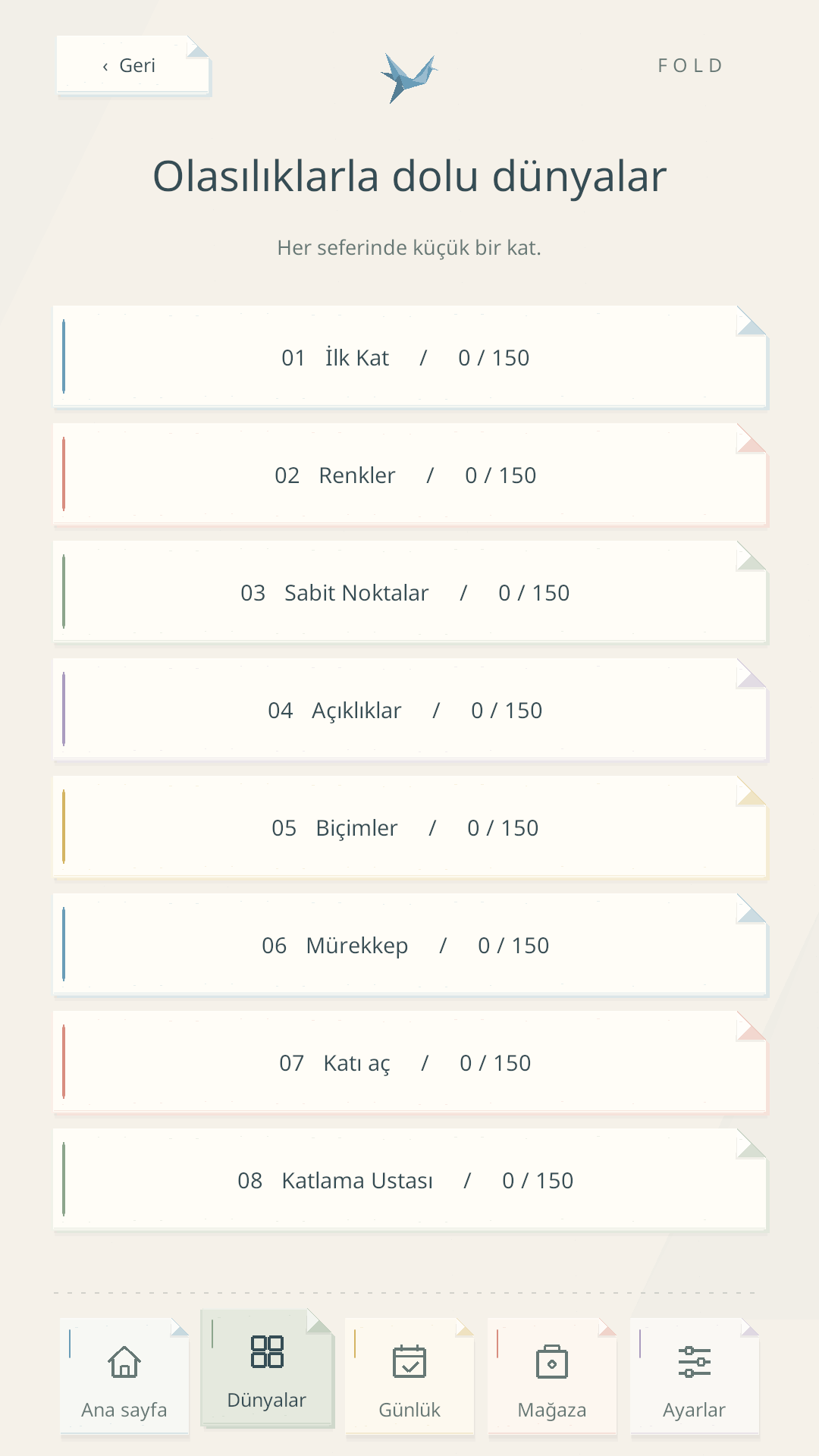Open world 01 İlk Kat

click(x=409, y=357)
